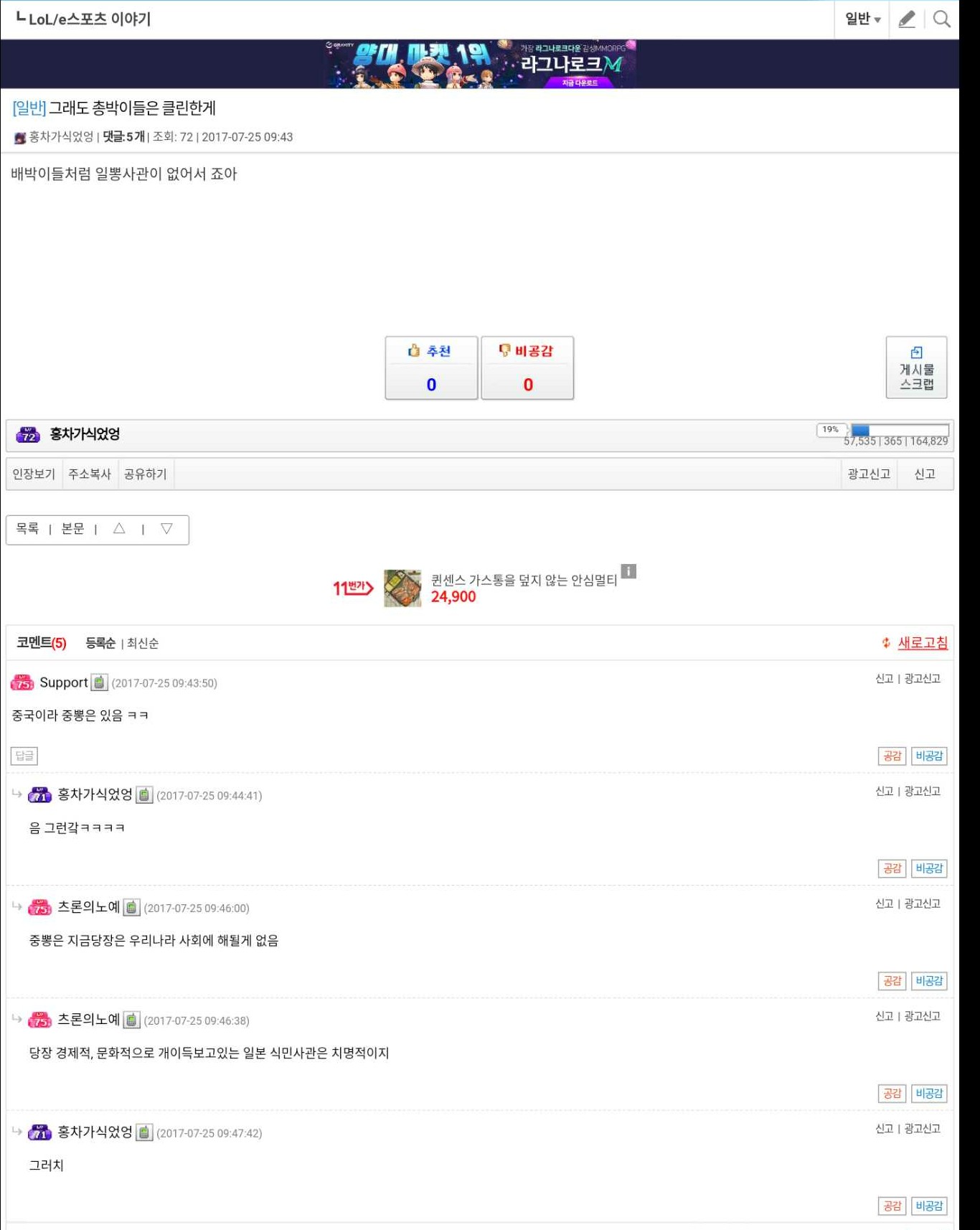Viewport: 980px width, 1230px height.
Task: Sort comments by 최신순
Action: (x=143, y=644)
